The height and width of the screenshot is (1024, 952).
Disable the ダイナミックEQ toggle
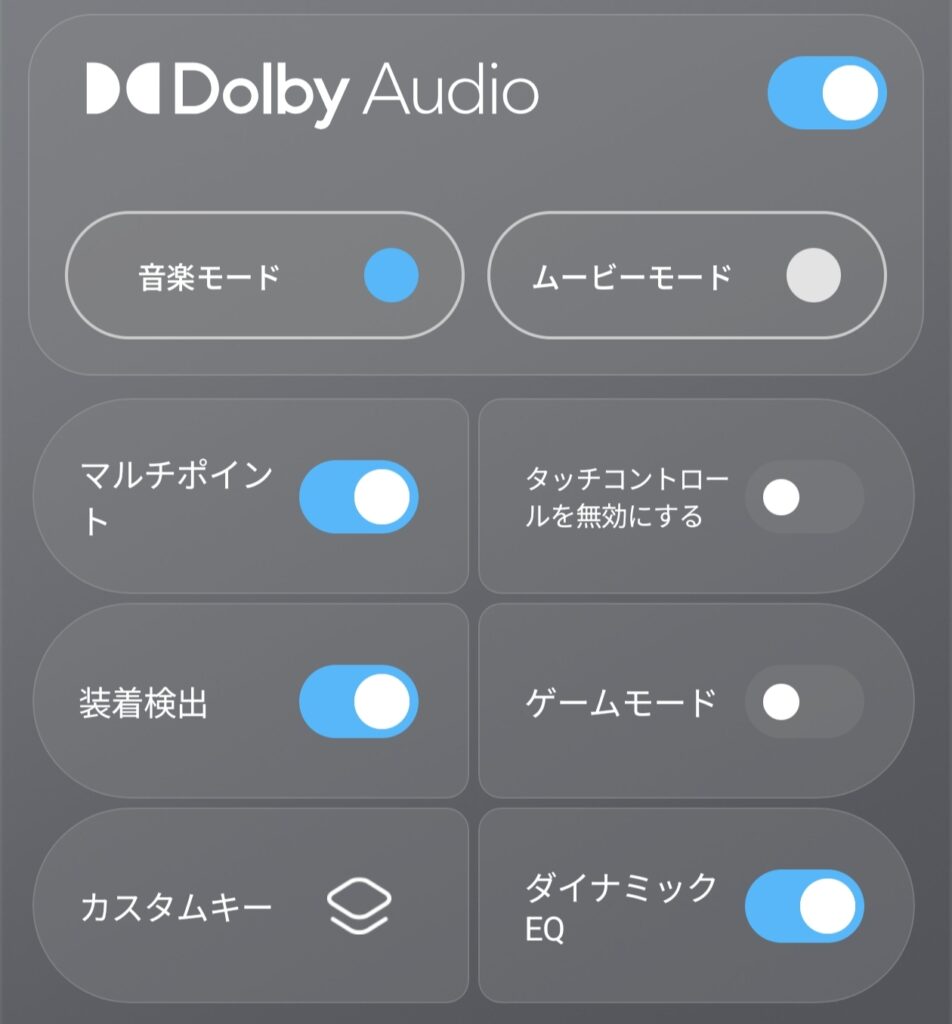[803, 906]
